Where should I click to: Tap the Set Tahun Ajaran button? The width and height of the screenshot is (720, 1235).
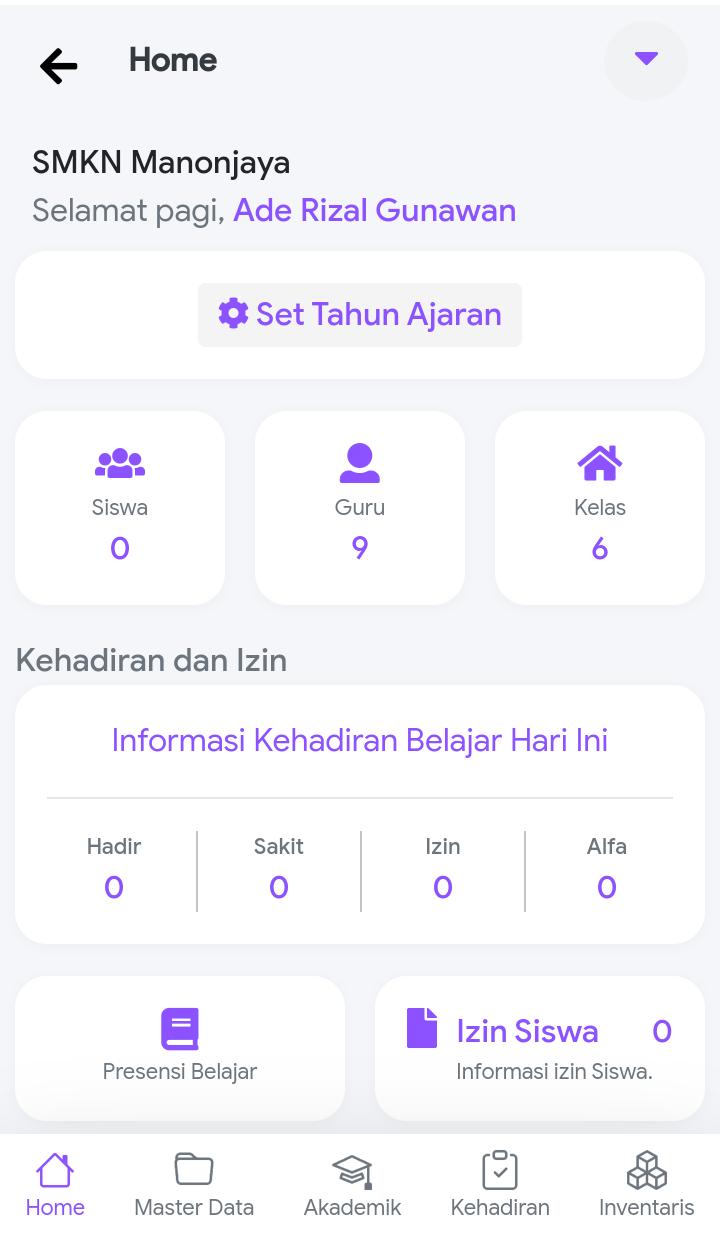(x=360, y=315)
